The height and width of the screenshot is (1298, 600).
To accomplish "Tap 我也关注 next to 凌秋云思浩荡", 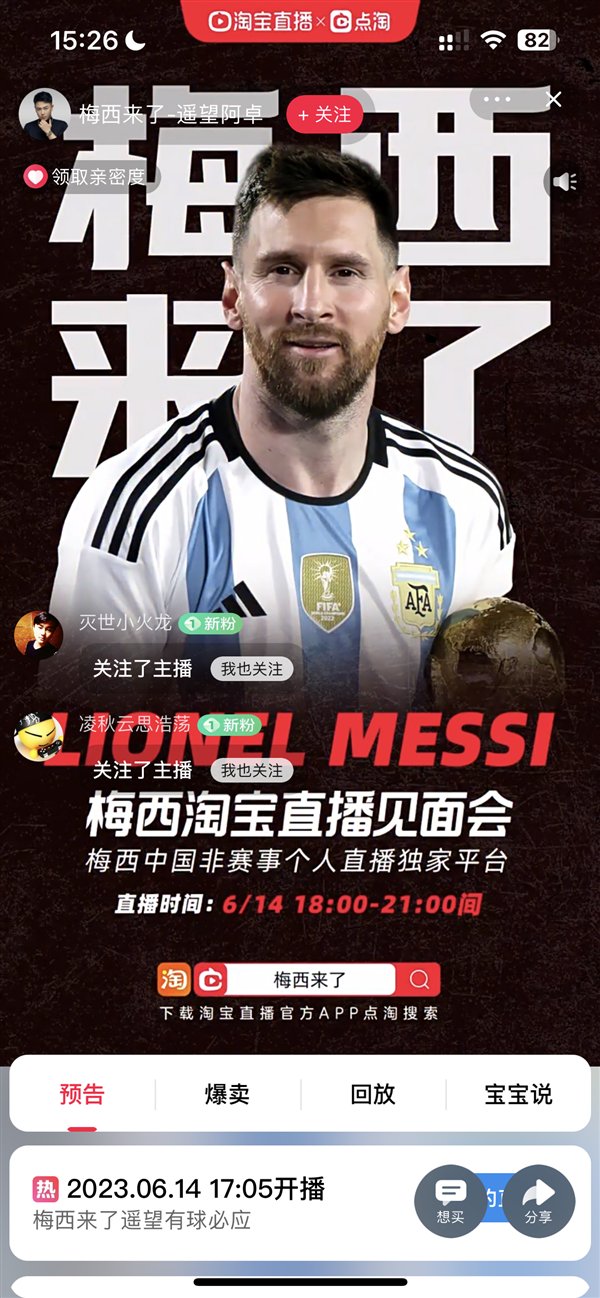I will [x=251, y=770].
